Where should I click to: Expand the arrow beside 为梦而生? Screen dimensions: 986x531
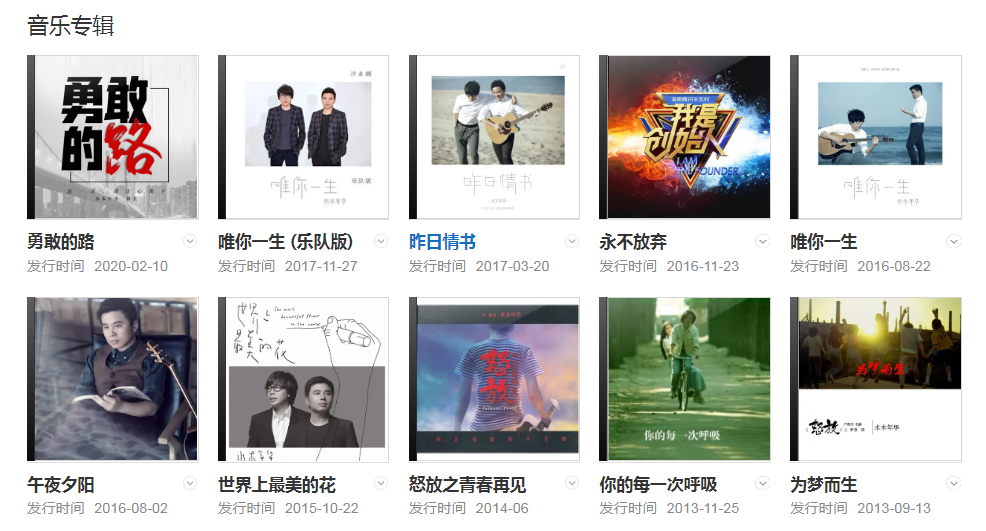click(x=953, y=484)
